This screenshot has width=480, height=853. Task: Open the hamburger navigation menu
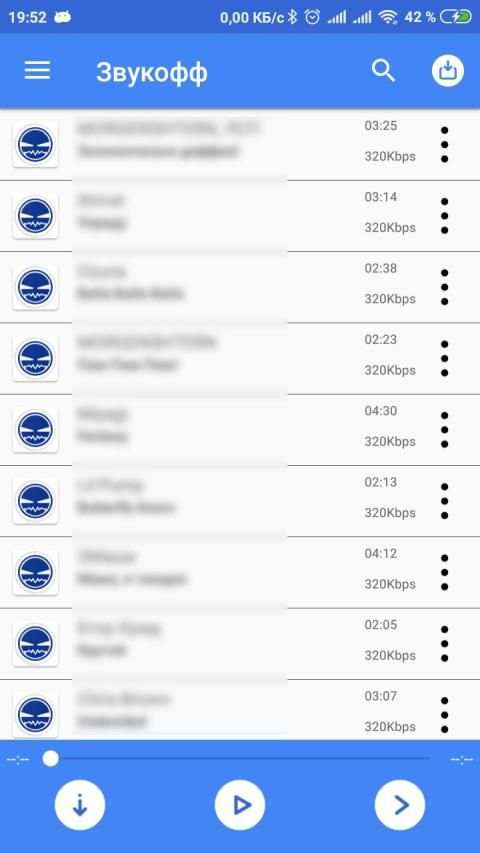[x=37, y=71]
